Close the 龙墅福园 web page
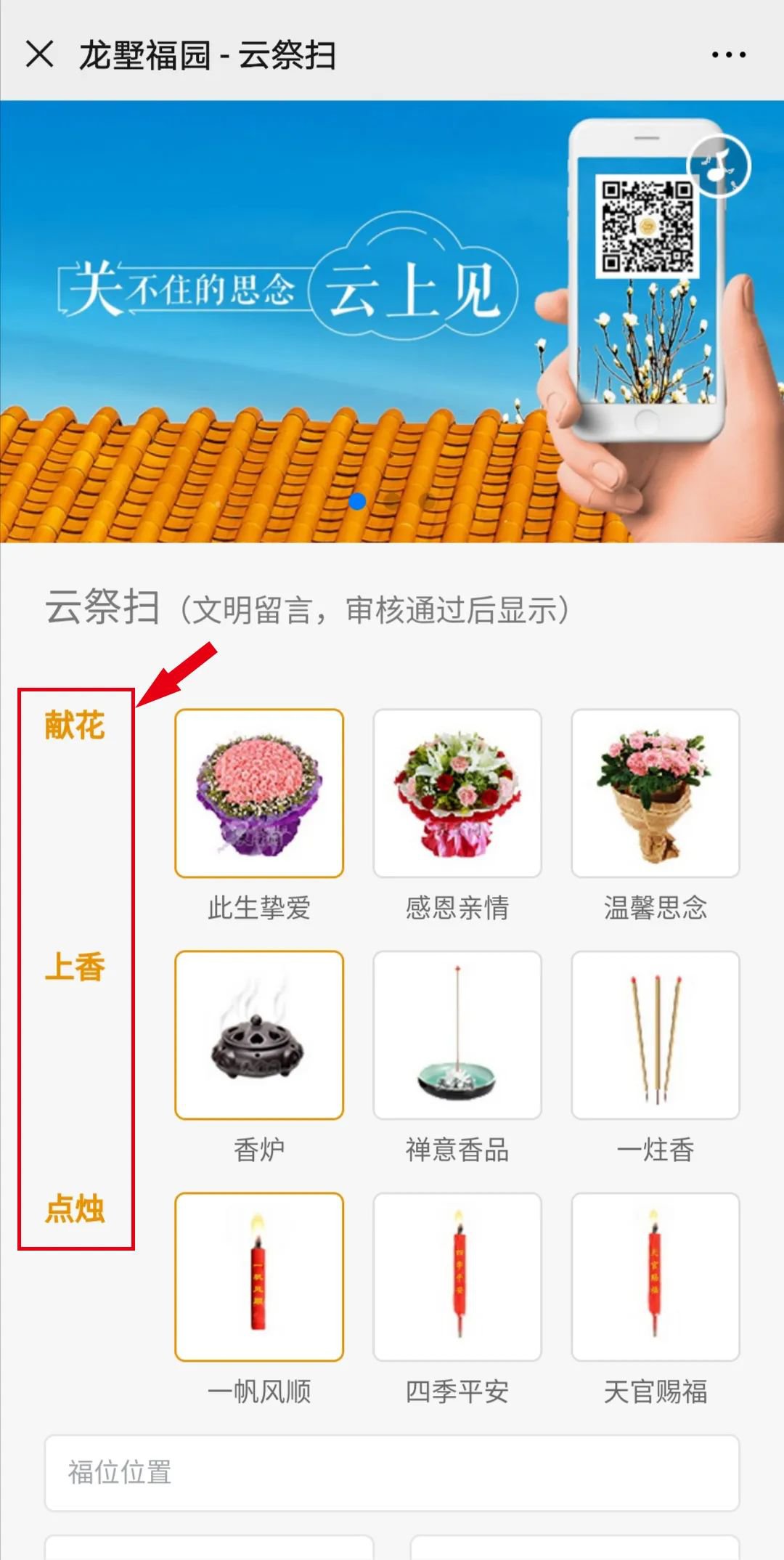The image size is (784, 1560). pos(39,54)
